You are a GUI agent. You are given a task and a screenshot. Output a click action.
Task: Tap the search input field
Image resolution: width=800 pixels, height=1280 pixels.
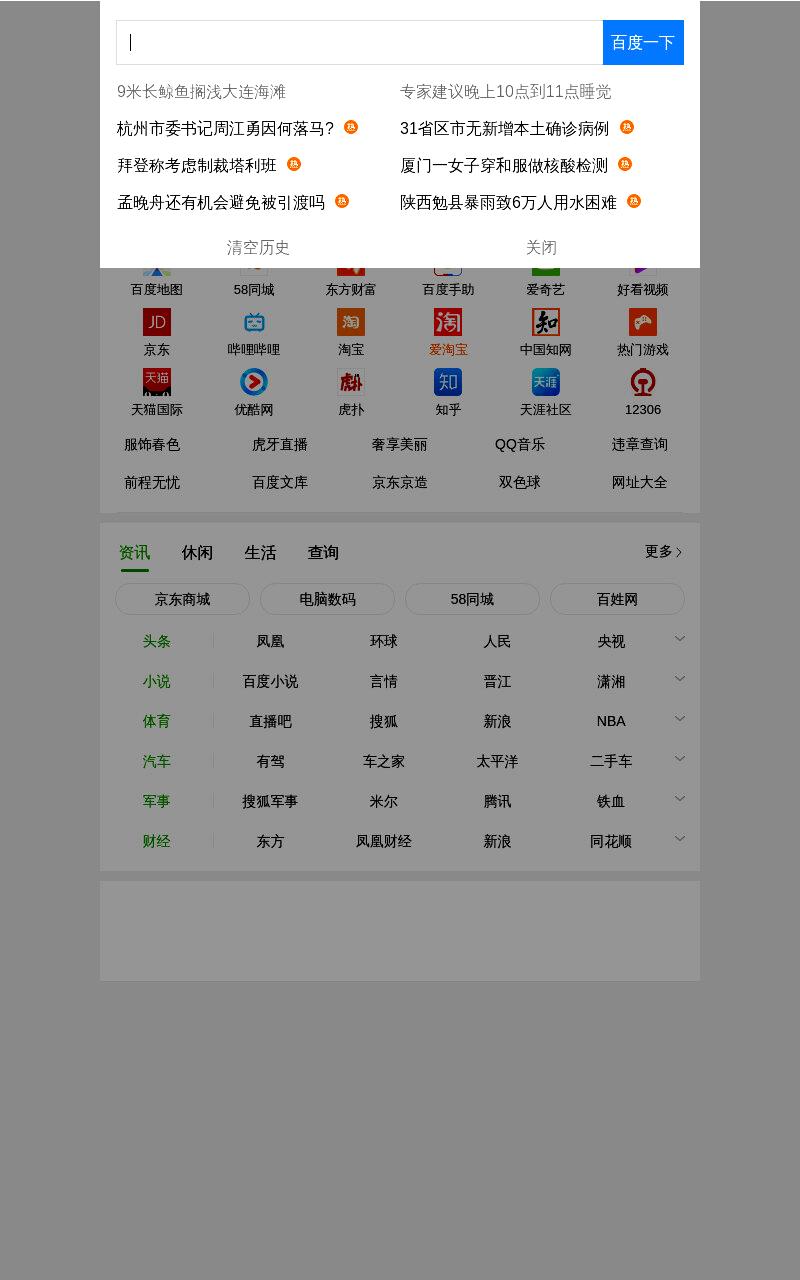pos(360,42)
